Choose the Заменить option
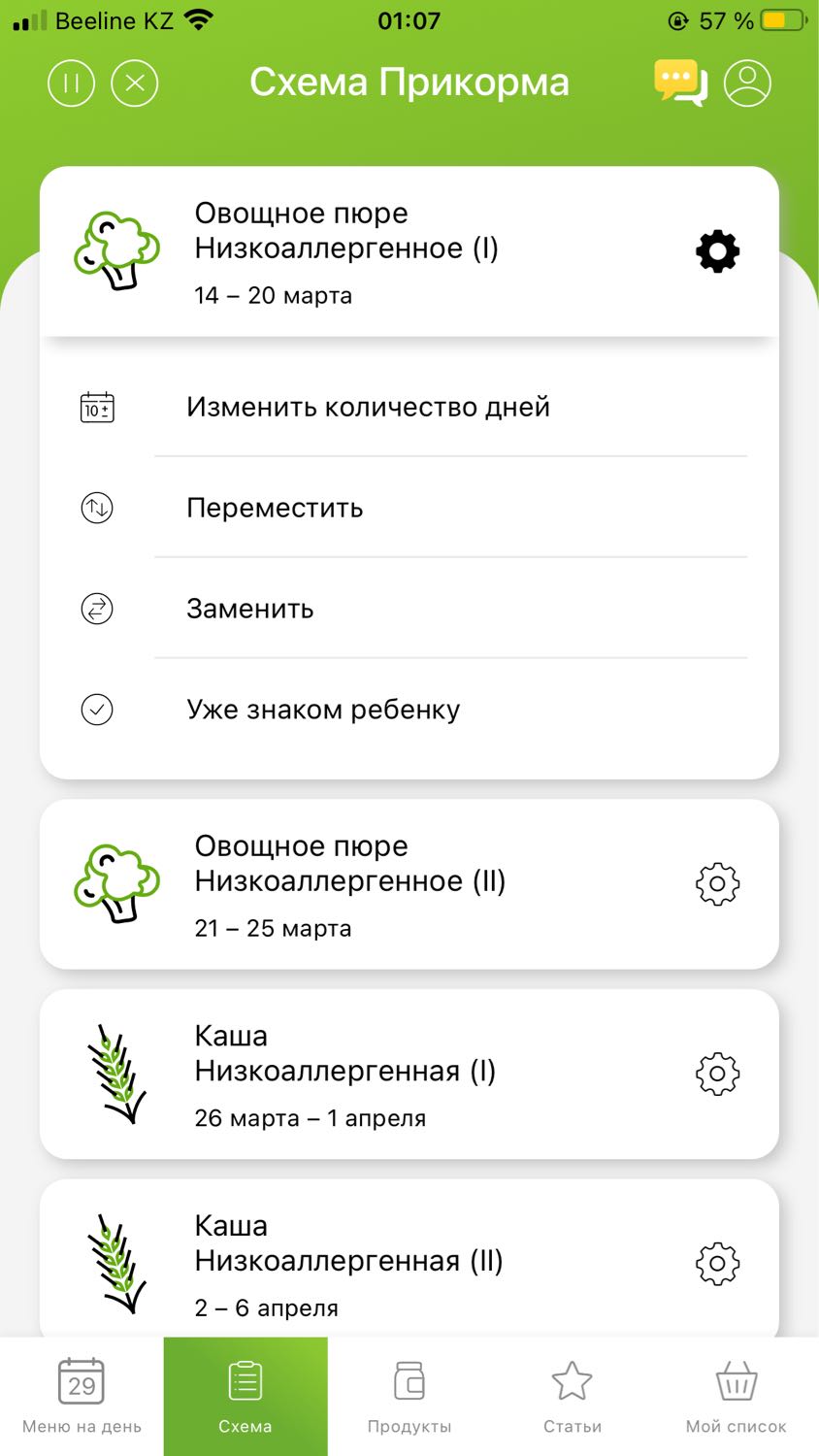The image size is (819, 1456). (x=409, y=609)
